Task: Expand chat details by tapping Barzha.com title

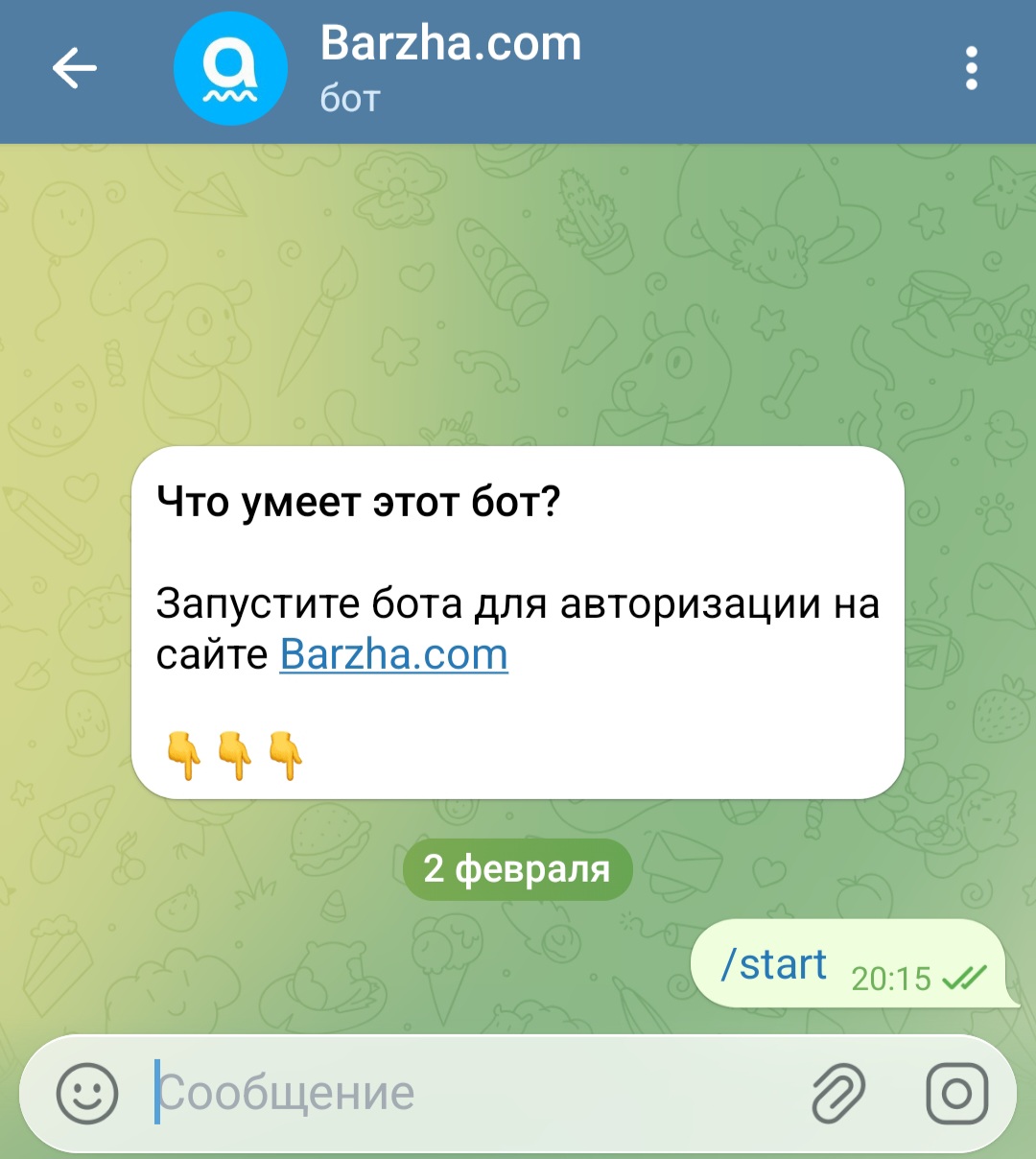Action: 451,43
